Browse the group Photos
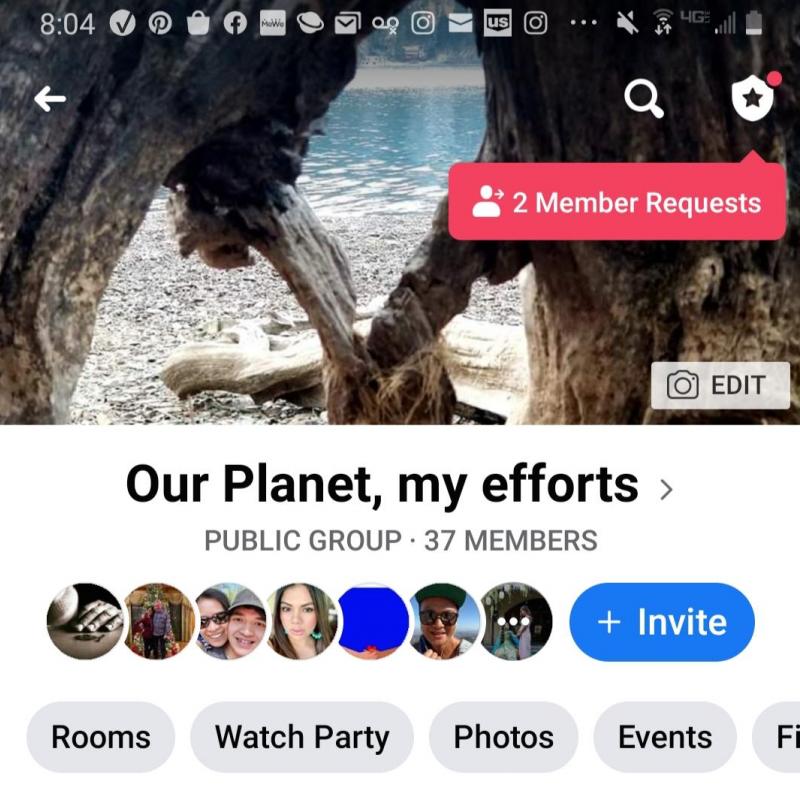The image size is (800, 800). pyautogui.click(x=503, y=737)
